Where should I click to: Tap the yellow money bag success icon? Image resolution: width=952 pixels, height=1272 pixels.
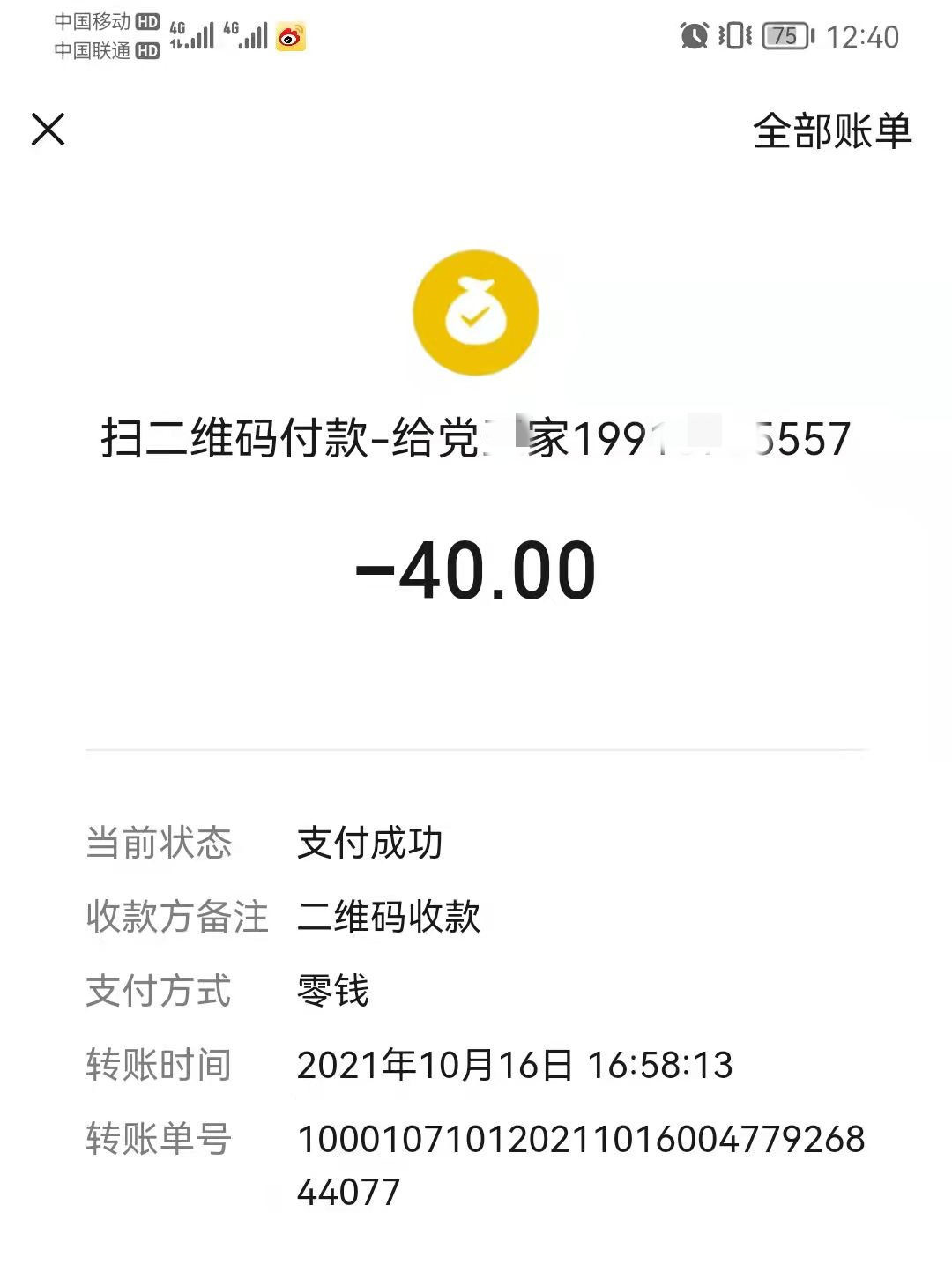476,312
